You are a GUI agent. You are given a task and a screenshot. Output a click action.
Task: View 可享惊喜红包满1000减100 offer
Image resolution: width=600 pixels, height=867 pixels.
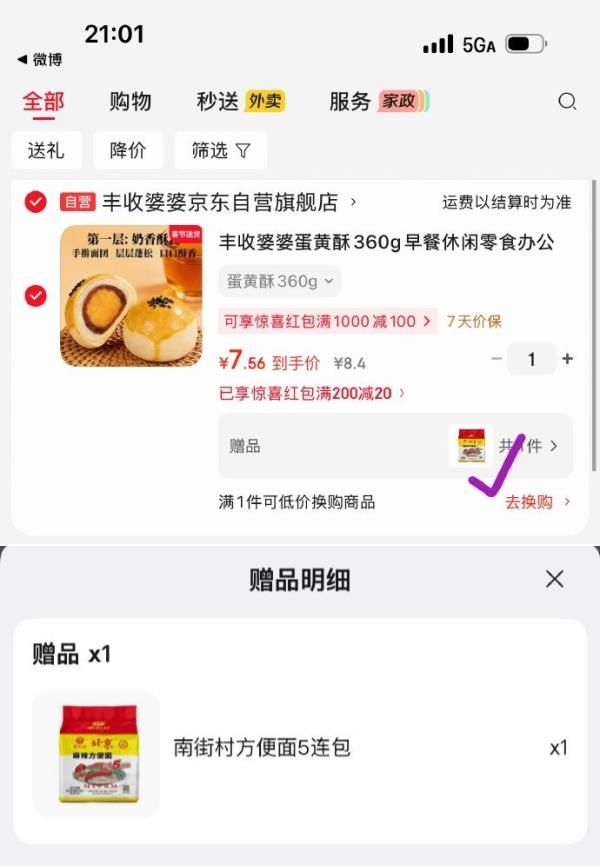point(327,321)
